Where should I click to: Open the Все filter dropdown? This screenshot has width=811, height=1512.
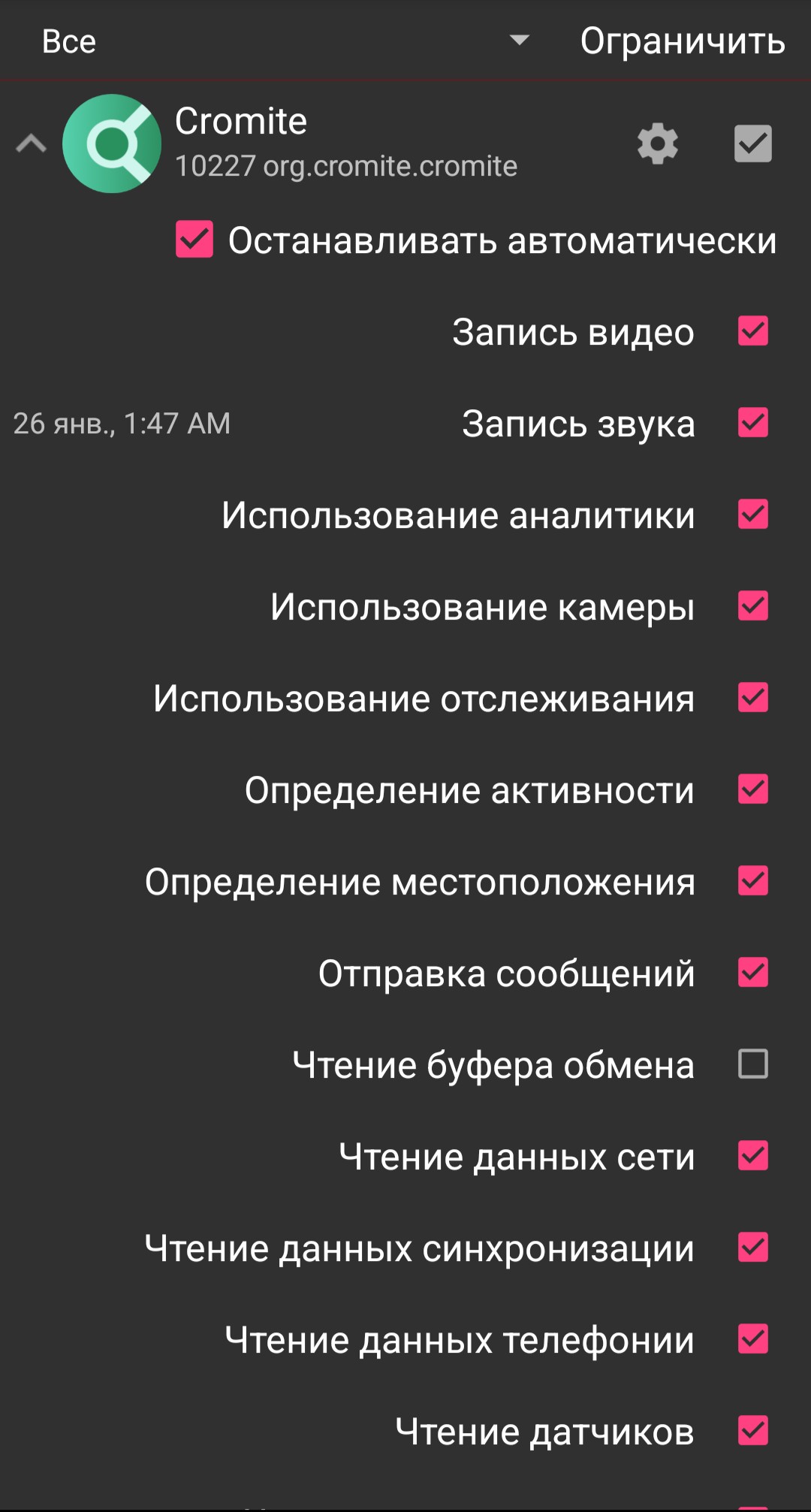pyautogui.click(x=285, y=41)
